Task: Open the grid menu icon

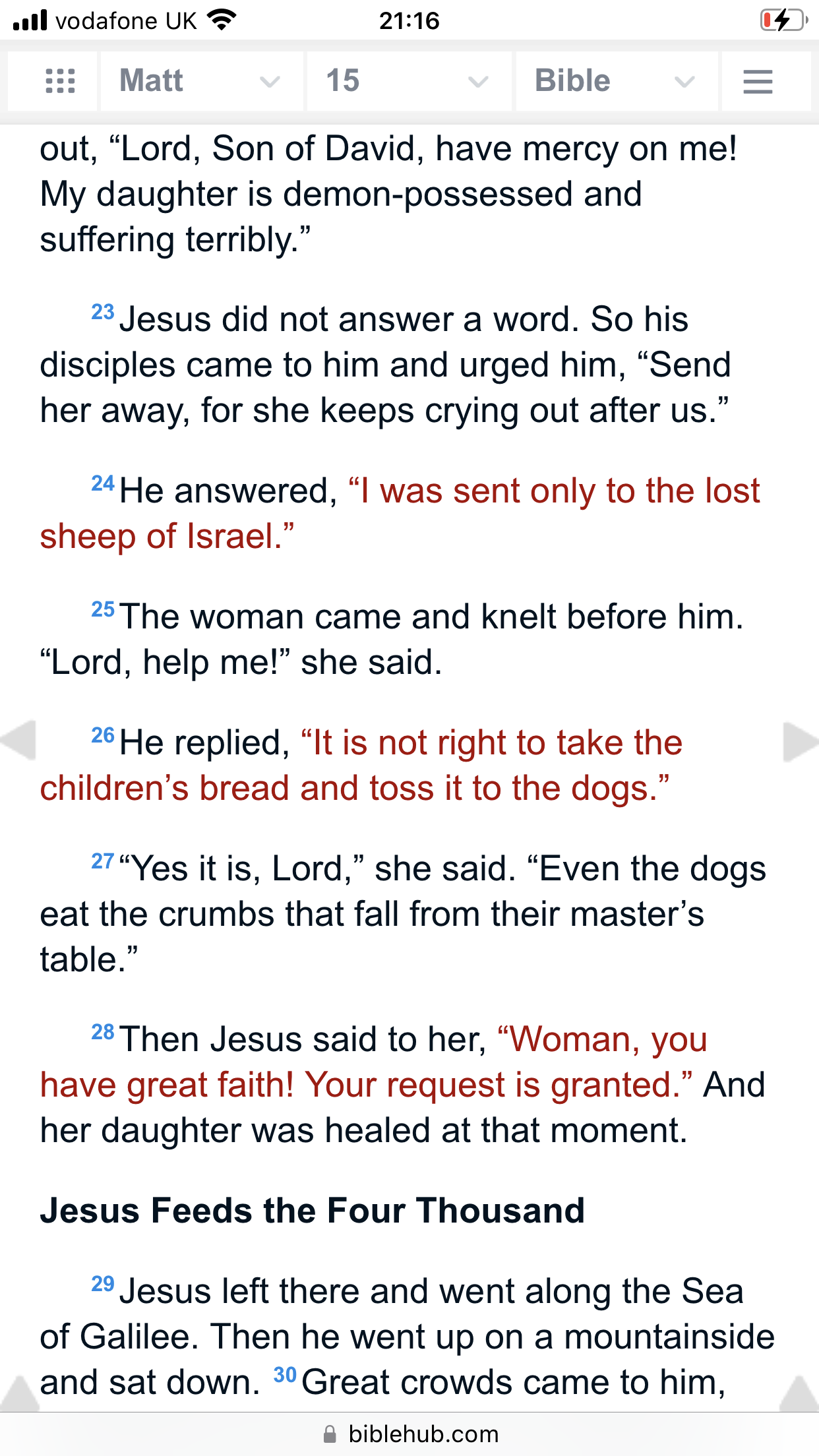Action: [60, 81]
